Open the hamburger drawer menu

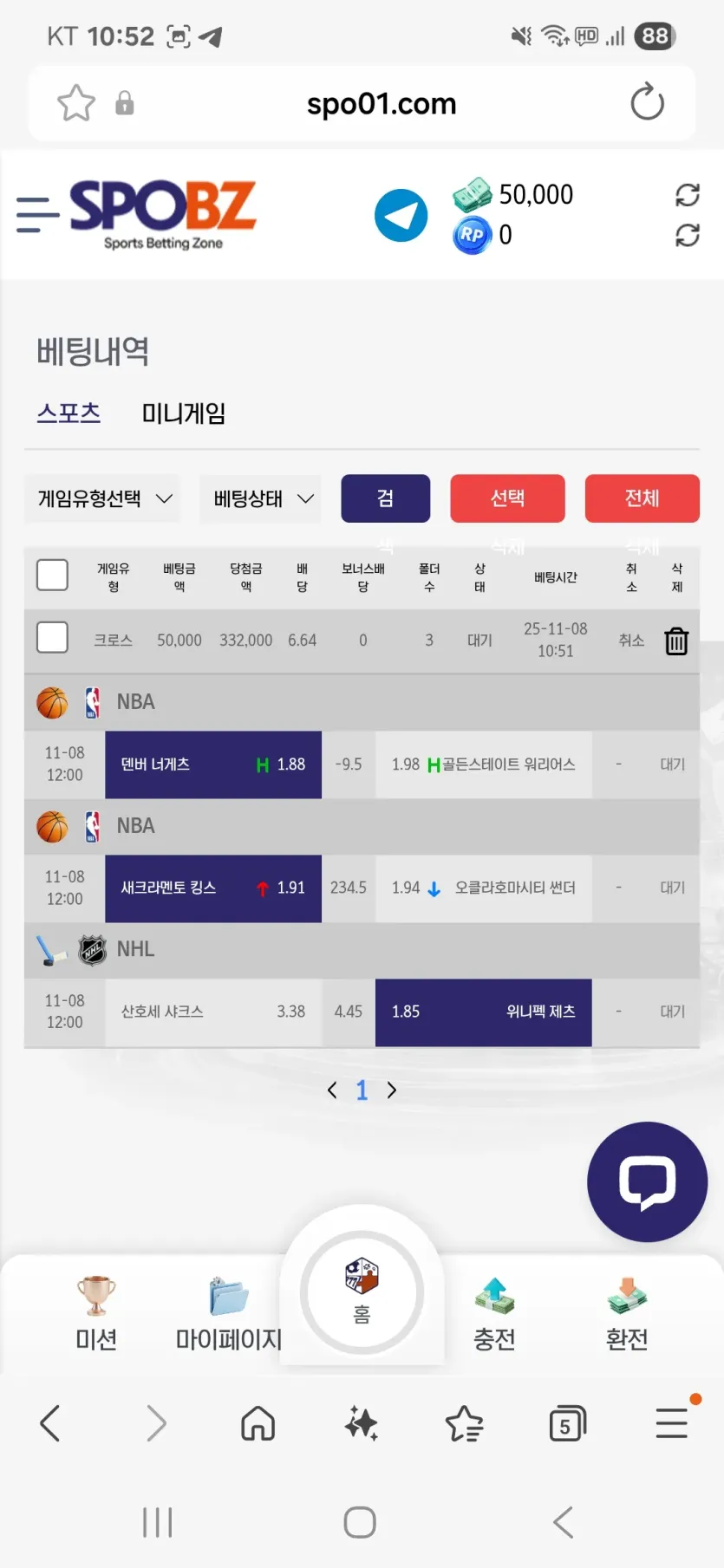click(x=37, y=215)
